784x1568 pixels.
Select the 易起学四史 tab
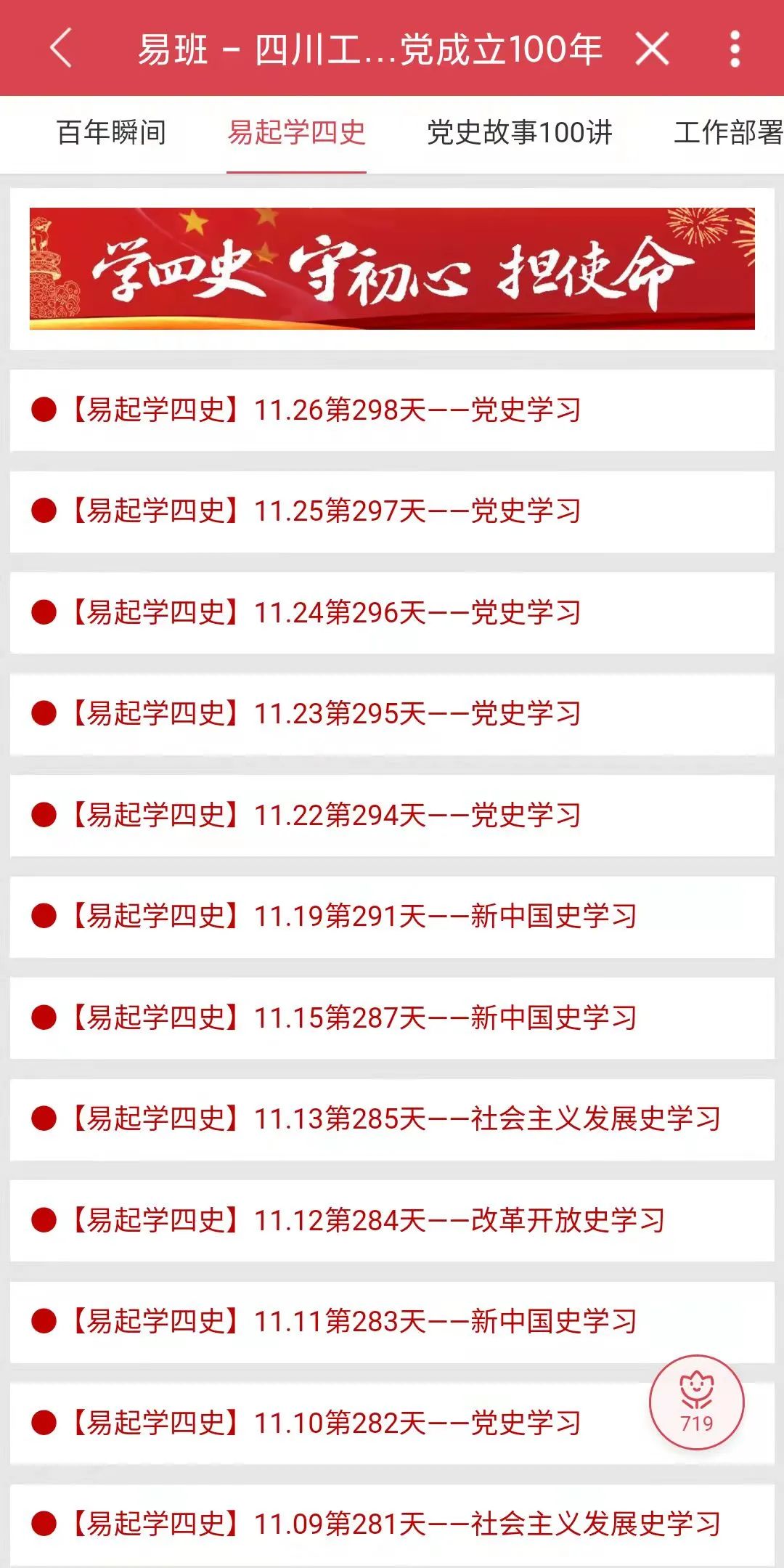pos(296,133)
